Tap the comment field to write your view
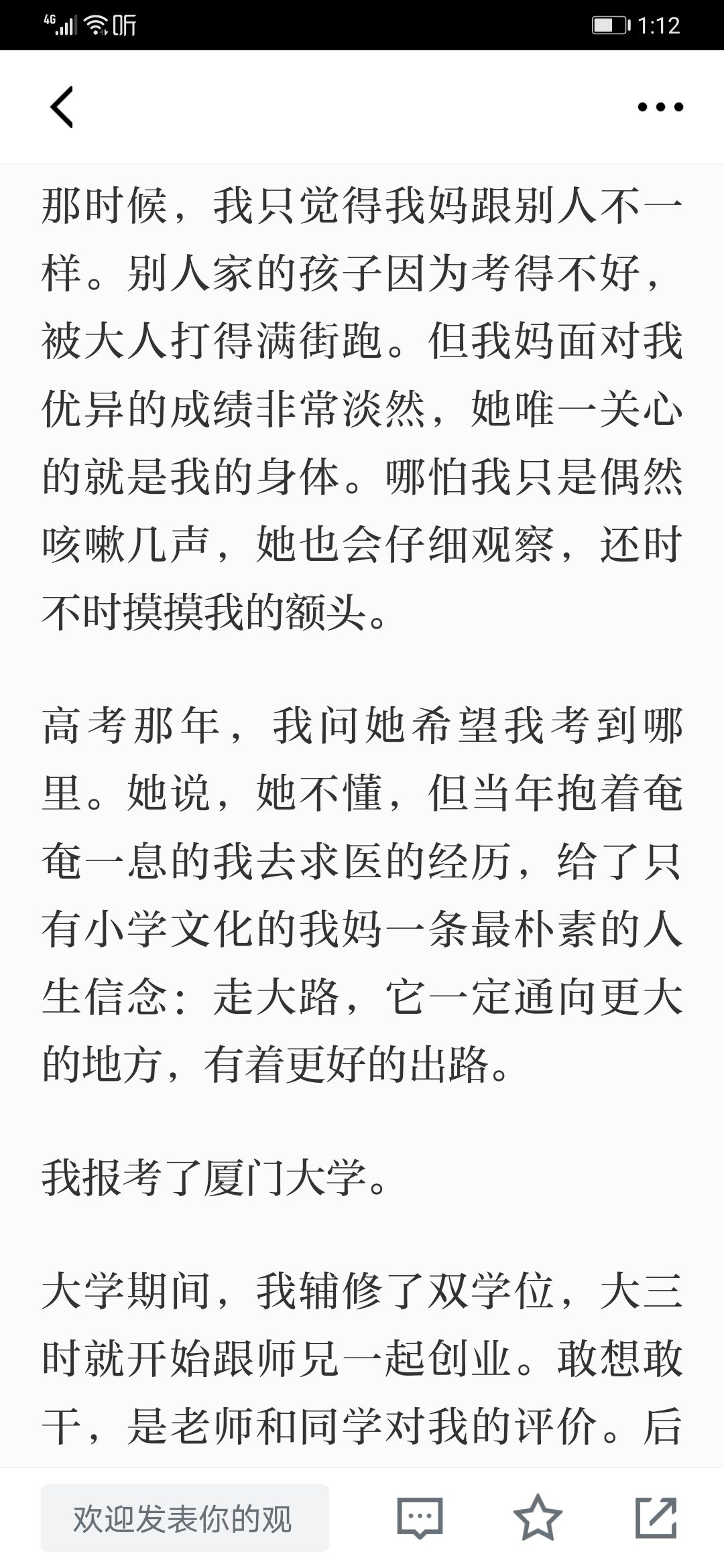This screenshot has height=1568, width=724. pyautogui.click(x=185, y=1518)
